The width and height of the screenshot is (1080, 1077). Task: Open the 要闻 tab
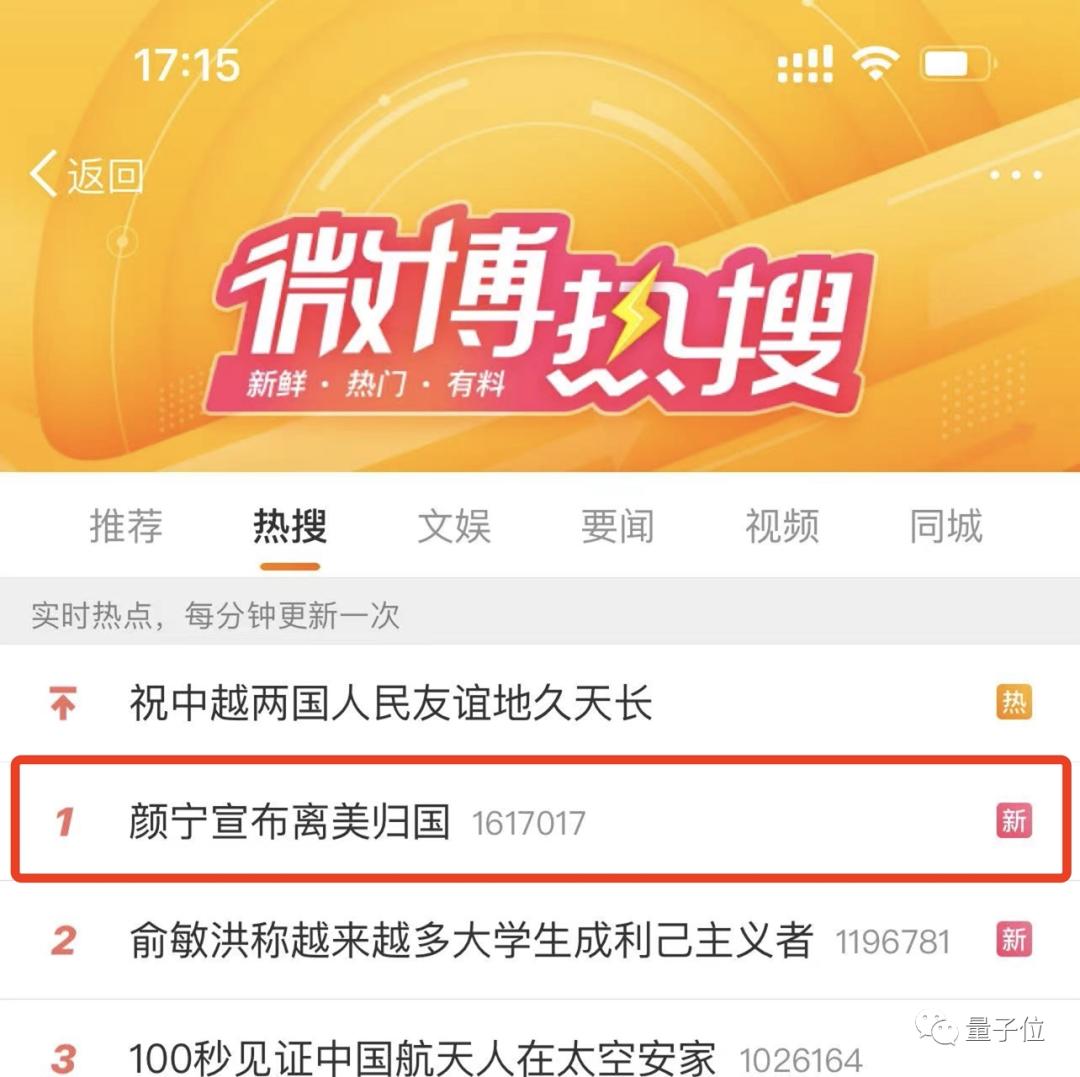click(x=617, y=526)
